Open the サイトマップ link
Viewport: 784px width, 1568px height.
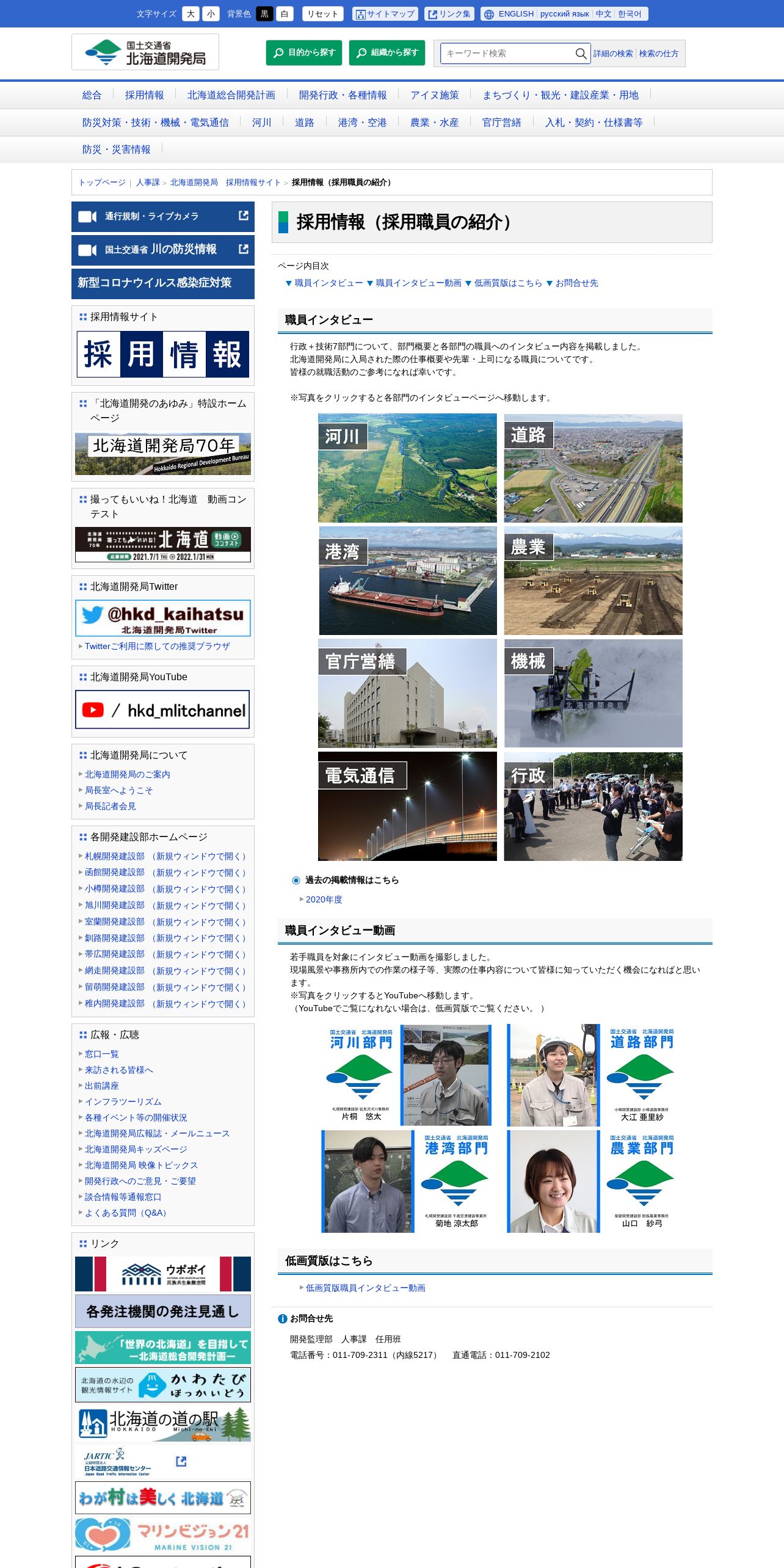[x=385, y=13]
